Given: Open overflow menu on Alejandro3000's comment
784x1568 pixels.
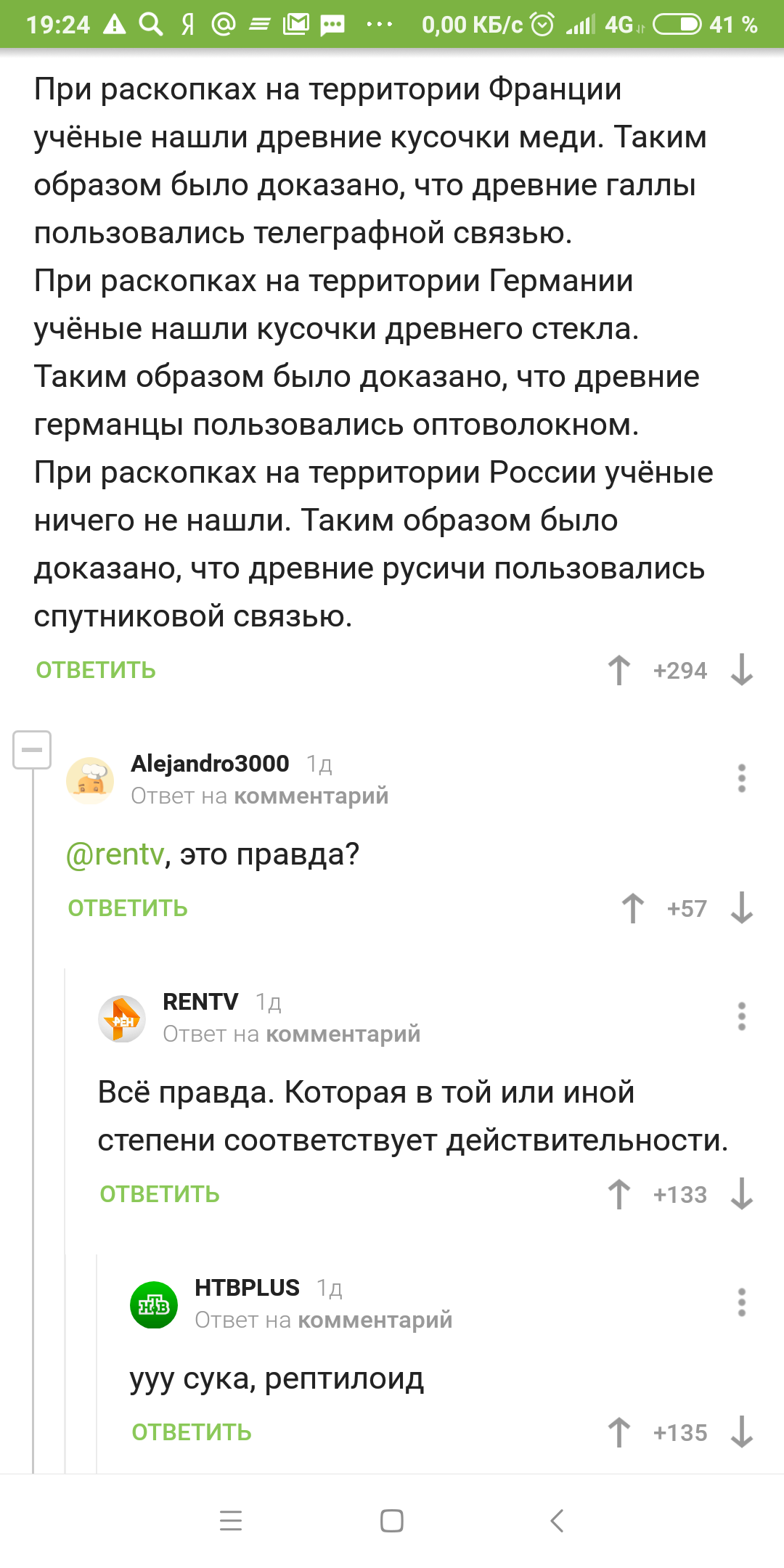Looking at the screenshot, I should (x=741, y=778).
